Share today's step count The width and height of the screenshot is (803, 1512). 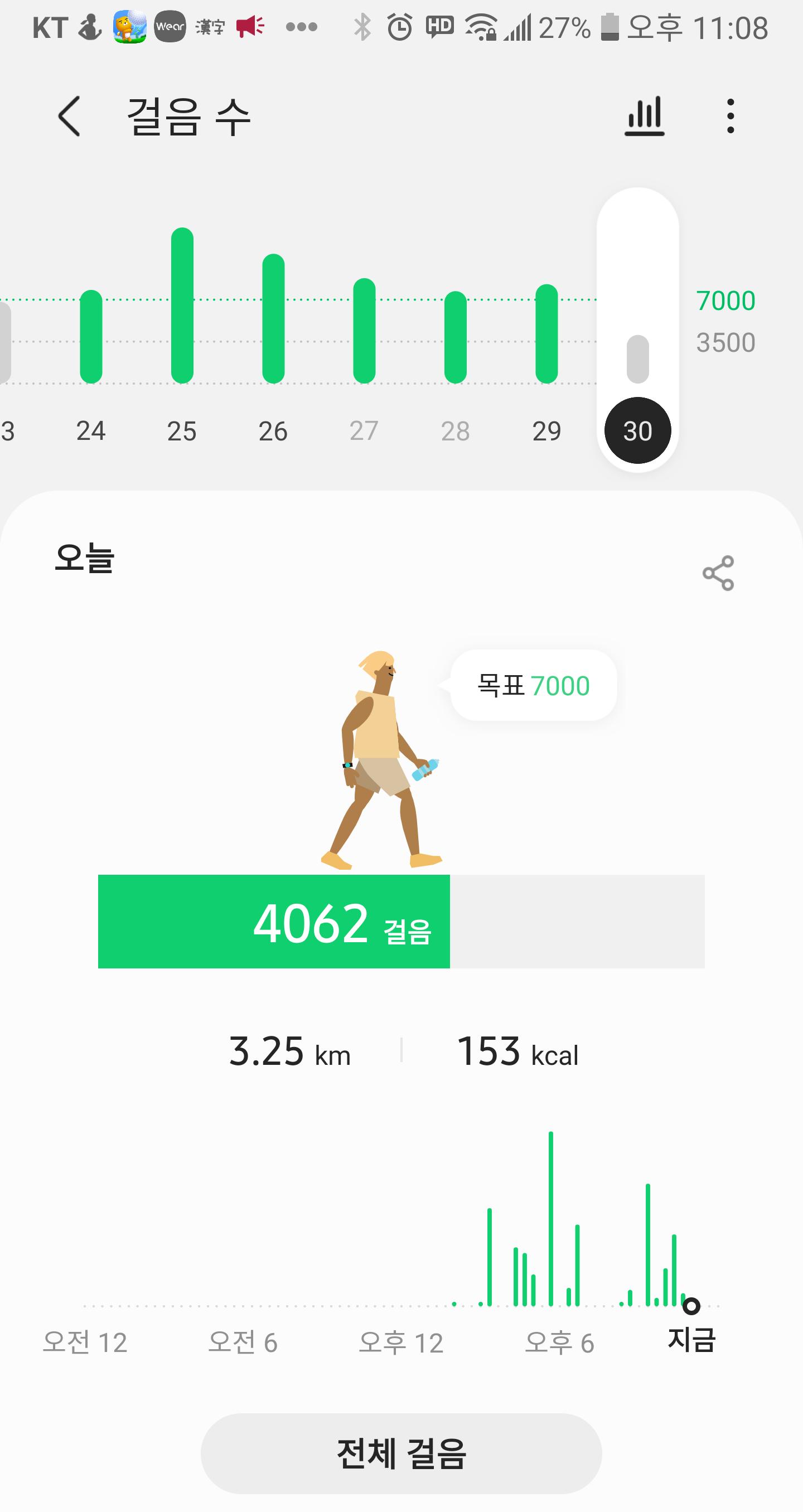coord(718,573)
